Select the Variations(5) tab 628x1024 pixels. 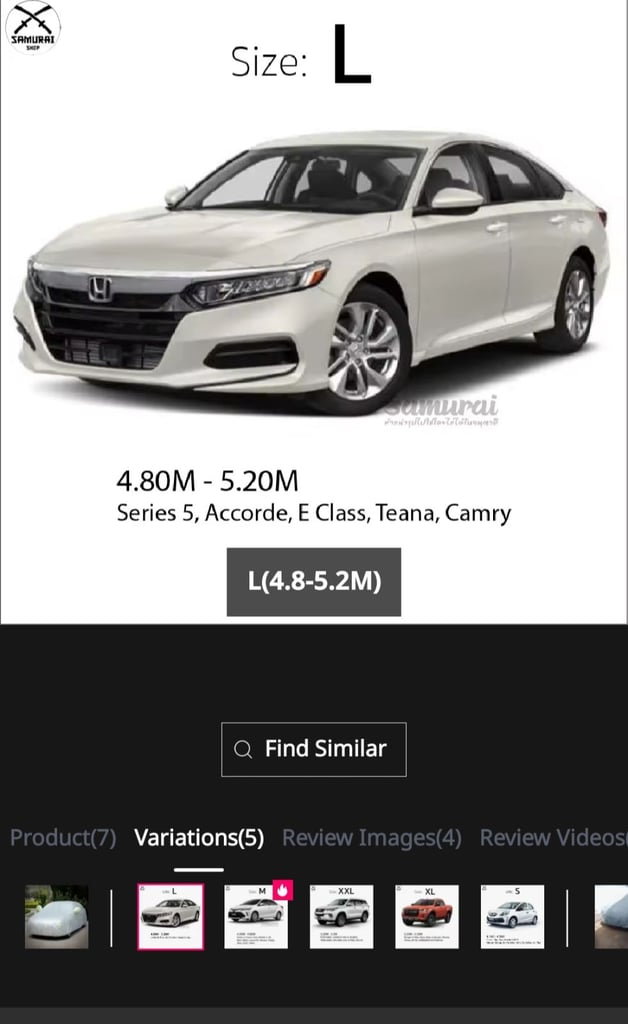tap(199, 838)
